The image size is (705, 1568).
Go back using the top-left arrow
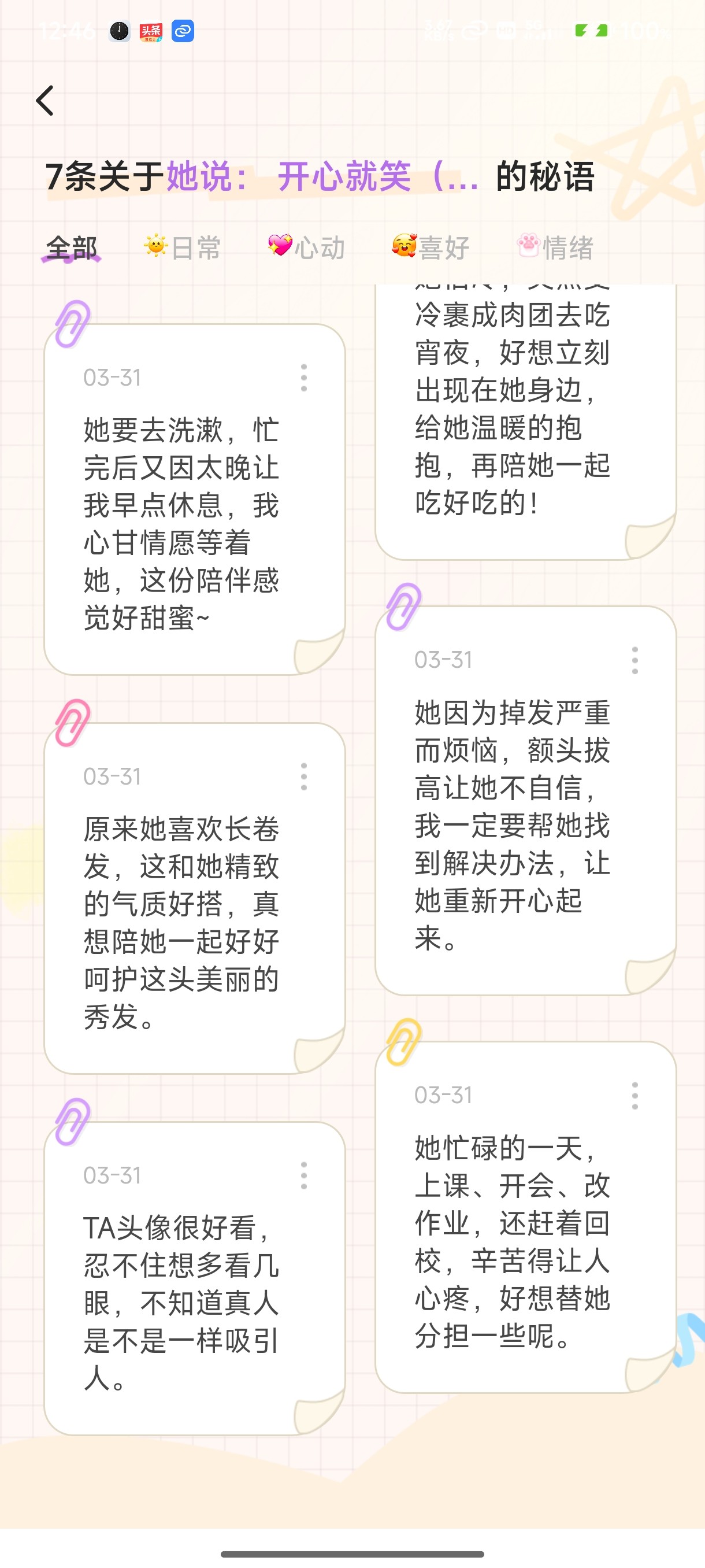[46, 101]
